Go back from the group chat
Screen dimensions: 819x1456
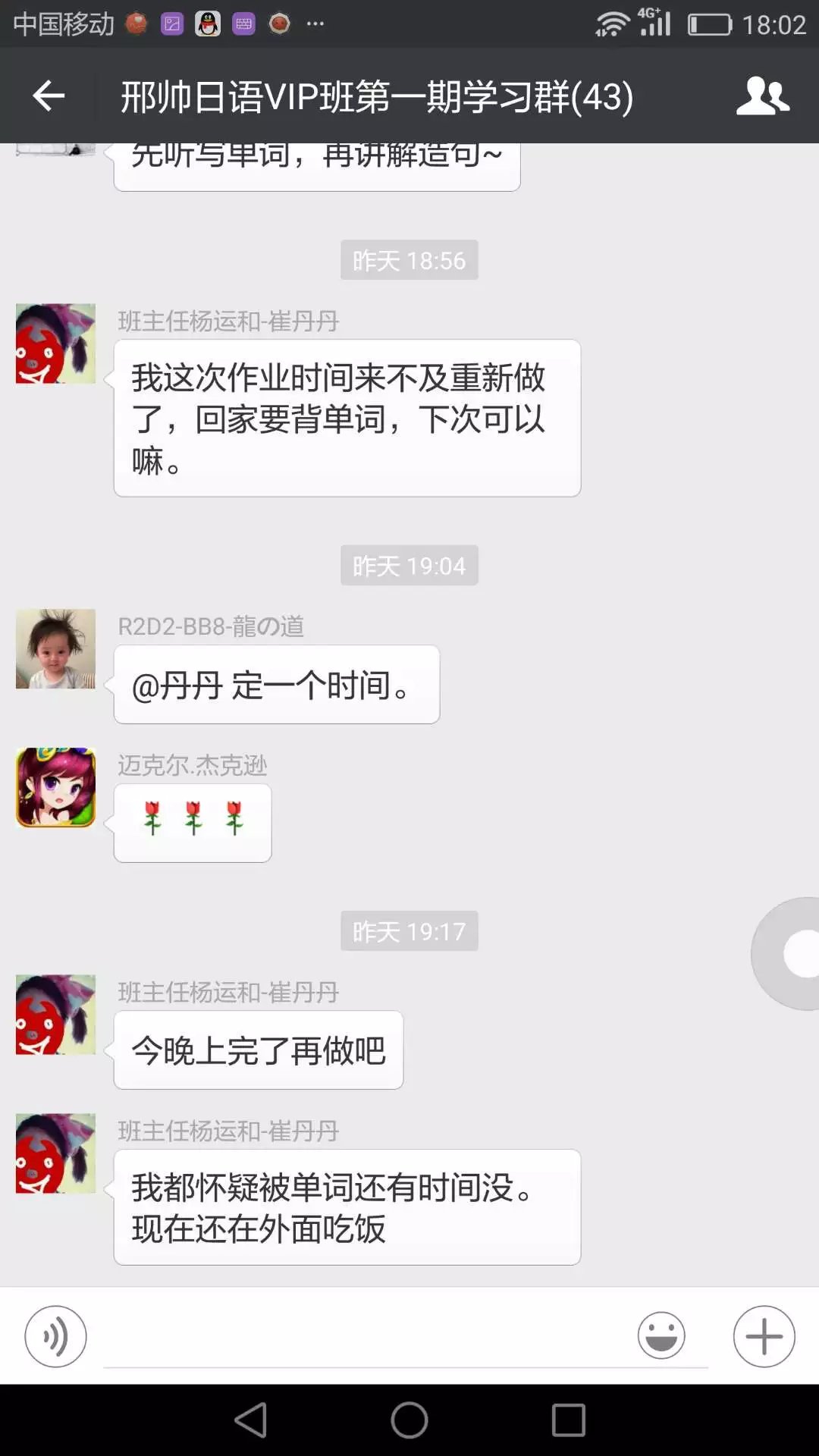49,96
